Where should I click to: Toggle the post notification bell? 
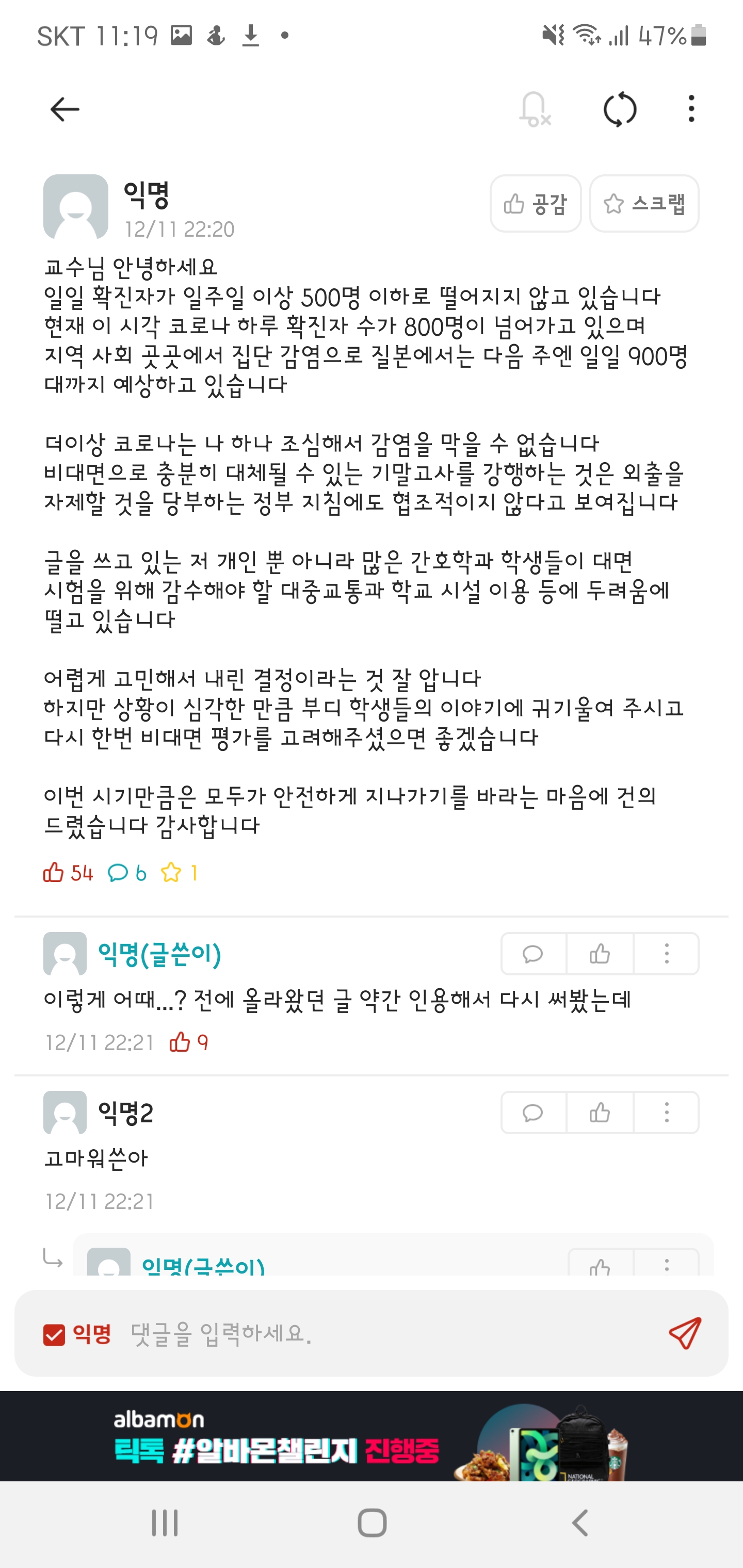click(x=534, y=109)
